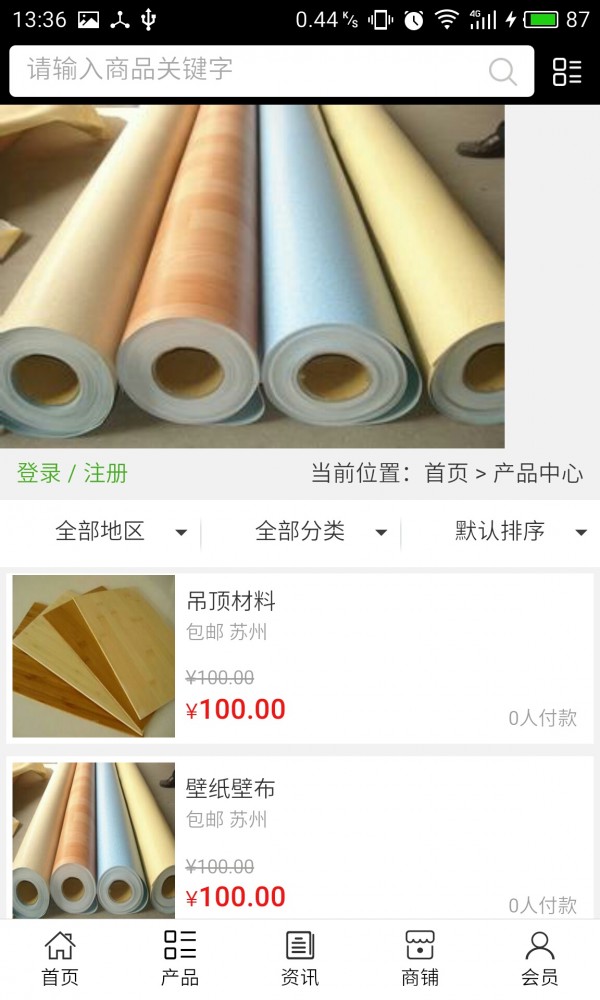
Task: Go to the 首页 home tab
Action: pos(60,959)
